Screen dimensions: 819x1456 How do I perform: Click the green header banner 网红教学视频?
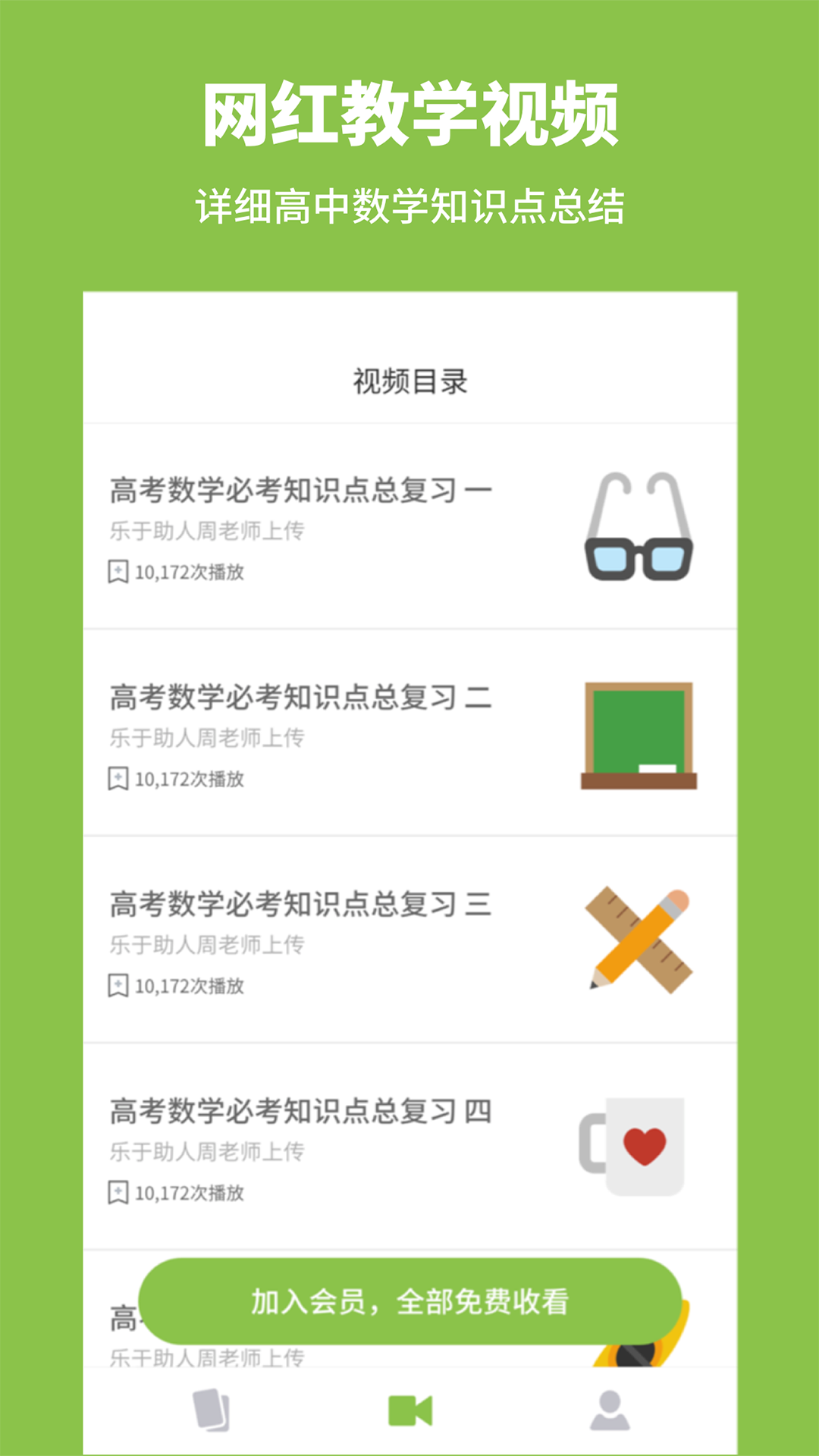coord(409,112)
